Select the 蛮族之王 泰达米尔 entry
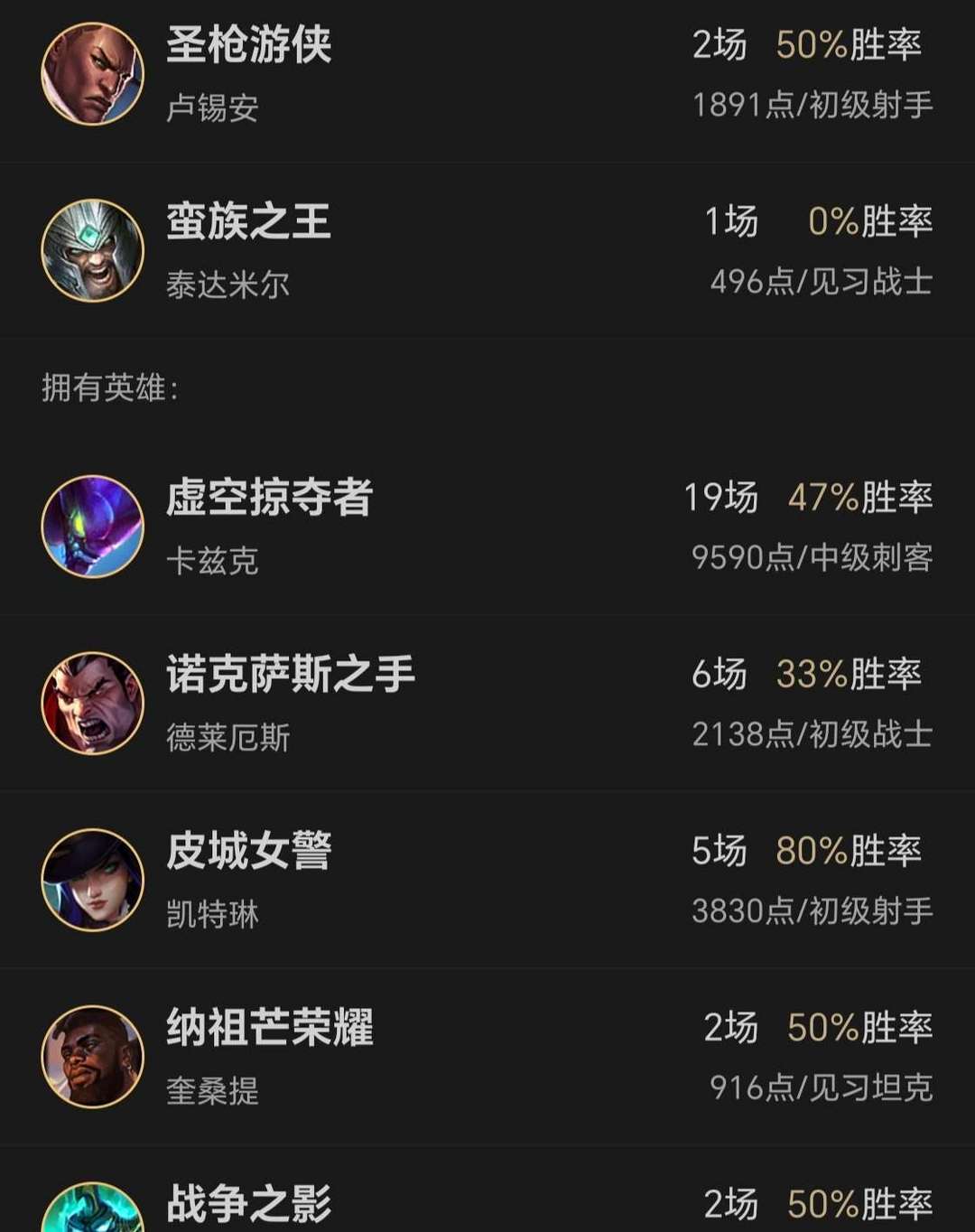Image resolution: width=975 pixels, height=1232 pixels. (x=487, y=251)
